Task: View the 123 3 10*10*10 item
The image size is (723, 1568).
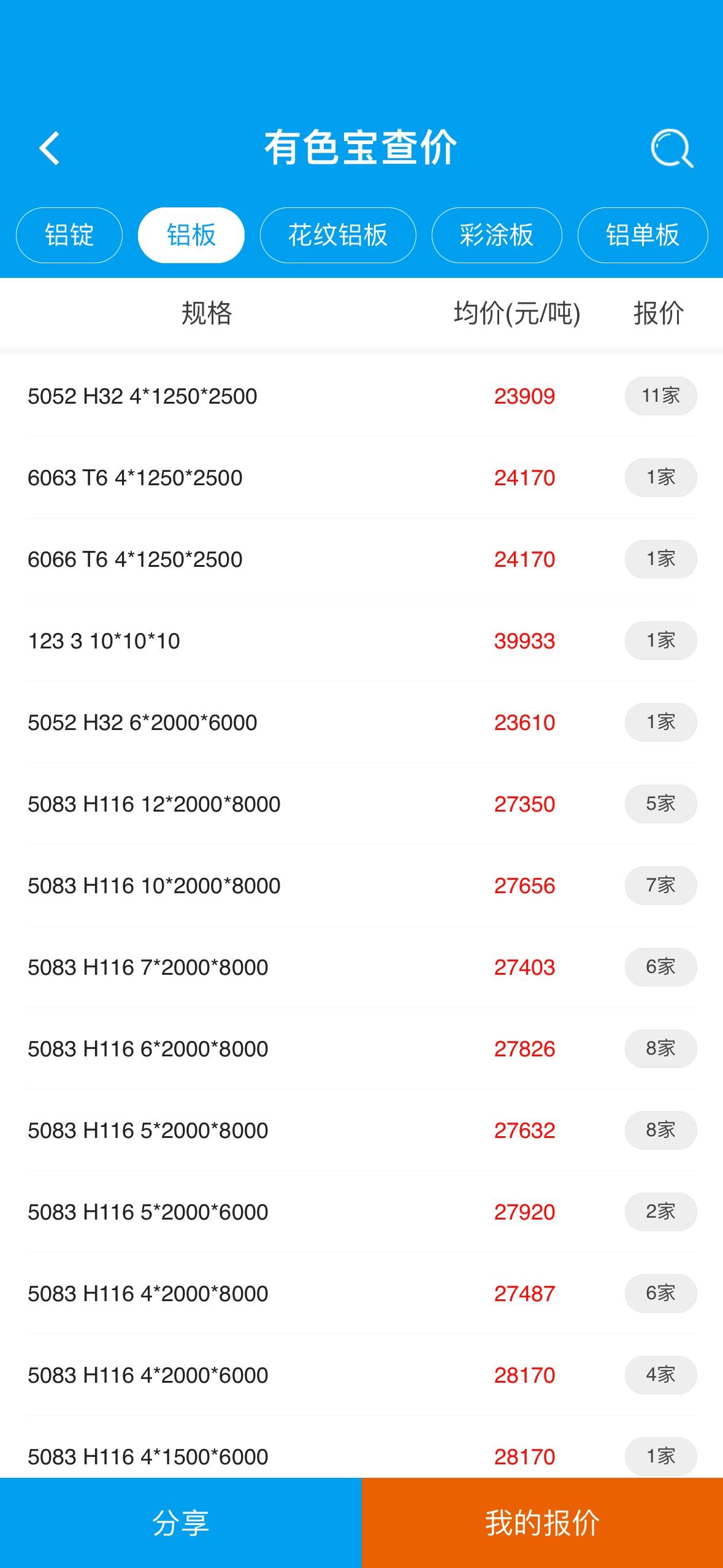Action: (362, 641)
